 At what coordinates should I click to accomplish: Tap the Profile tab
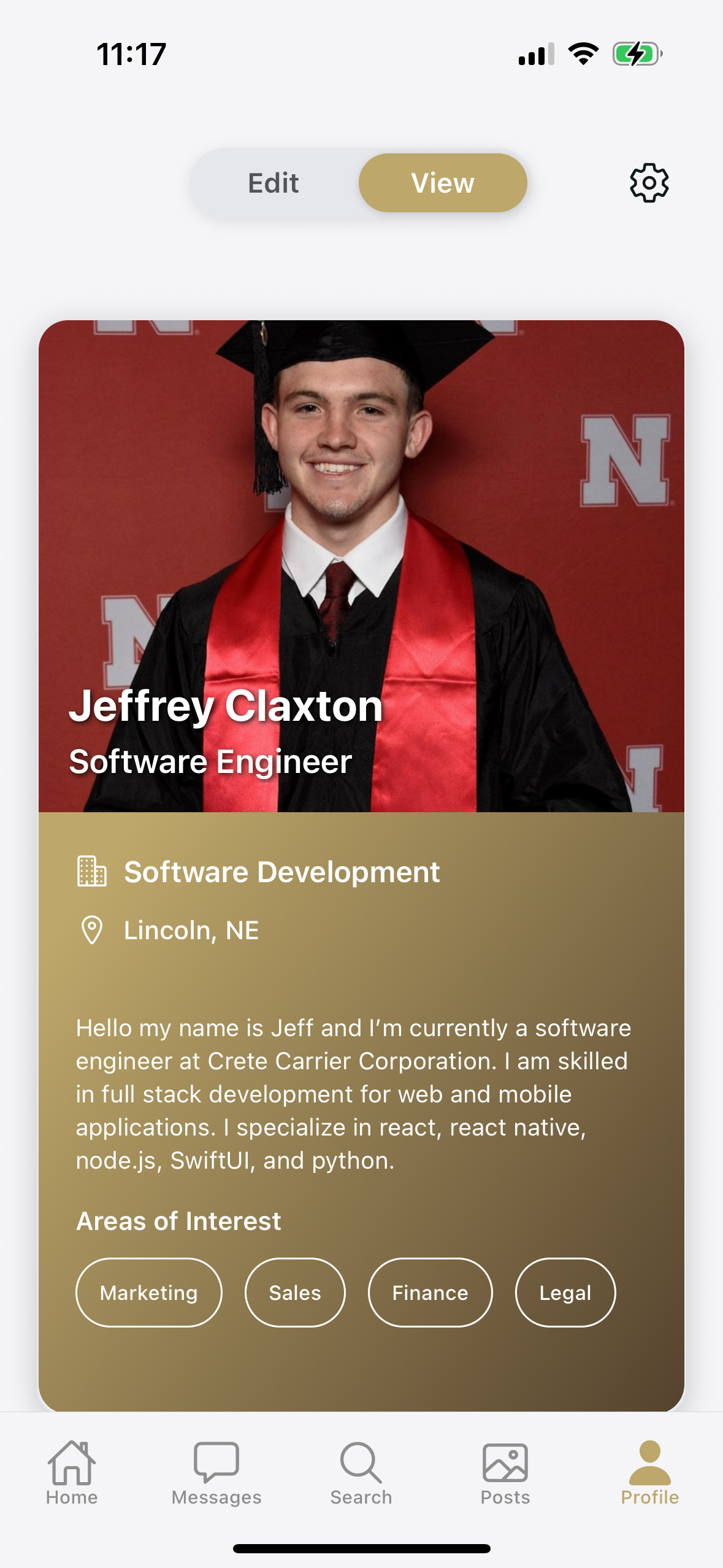click(649, 1472)
